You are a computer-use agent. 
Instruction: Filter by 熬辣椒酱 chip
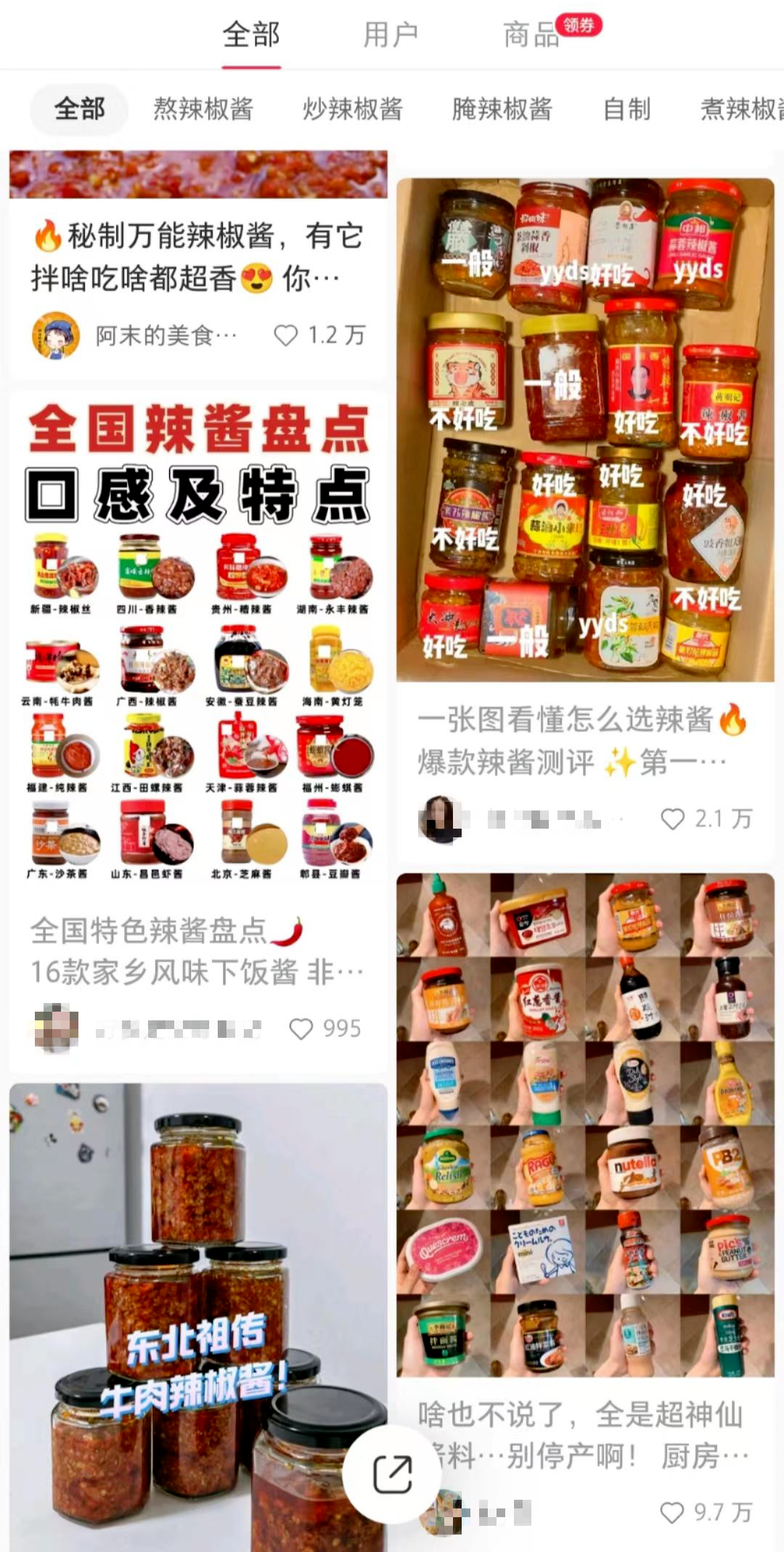(x=203, y=110)
